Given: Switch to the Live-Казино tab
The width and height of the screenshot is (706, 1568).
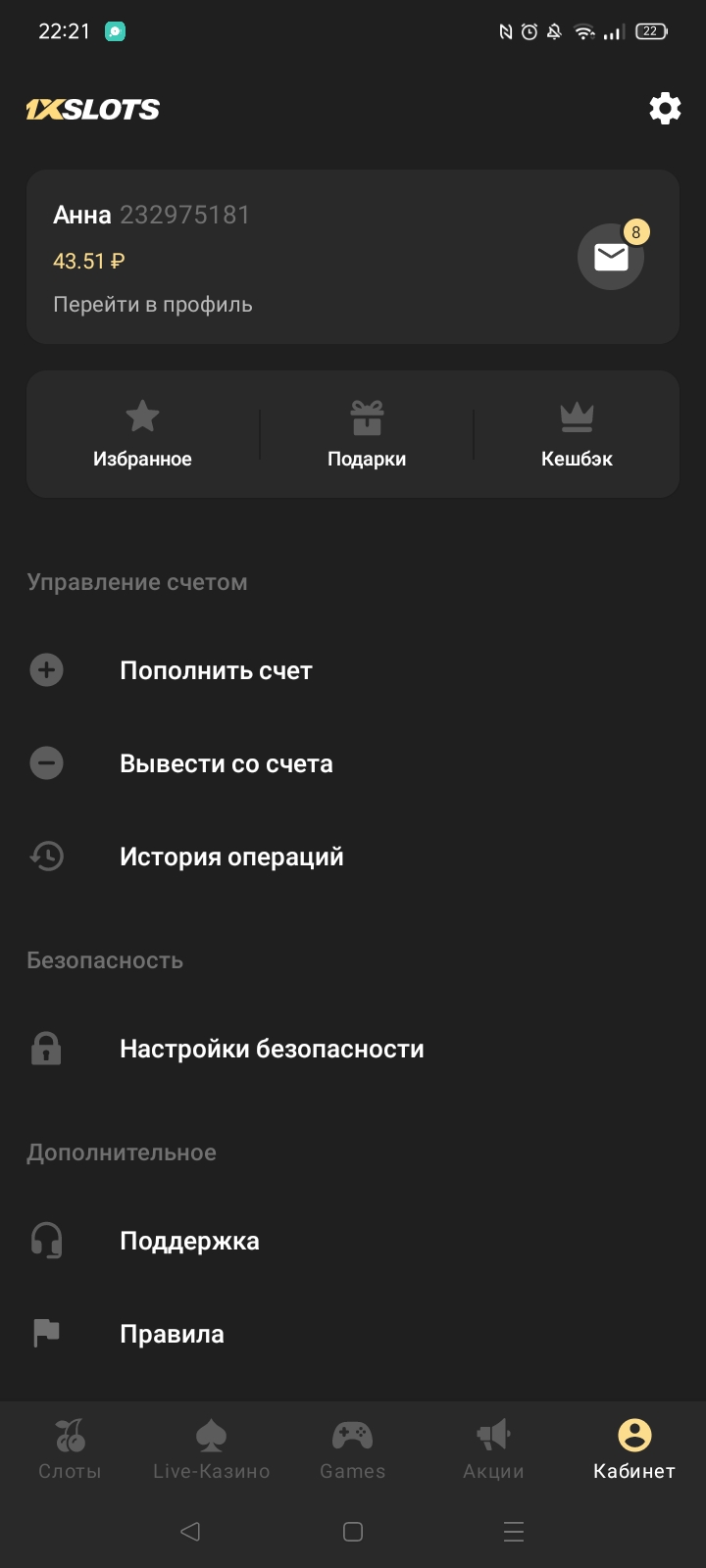Looking at the screenshot, I should [x=211, y=1448].
